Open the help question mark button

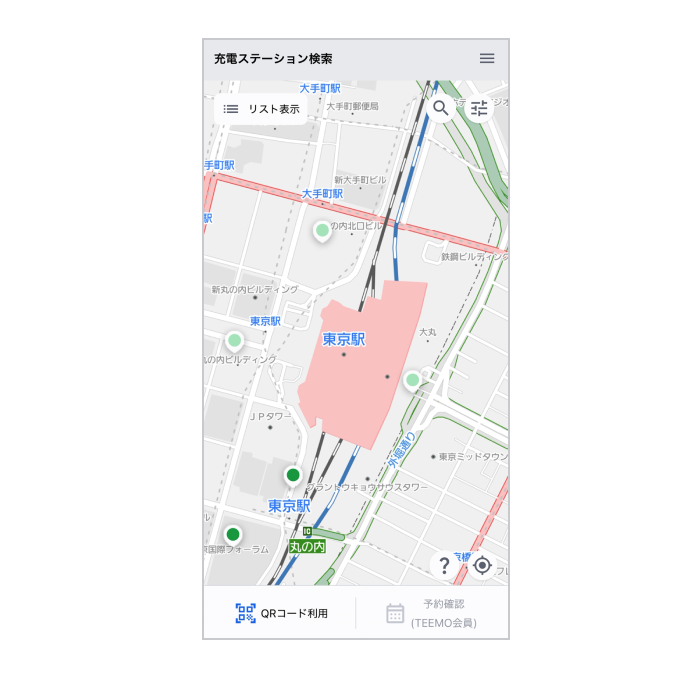tap(443, 565)
